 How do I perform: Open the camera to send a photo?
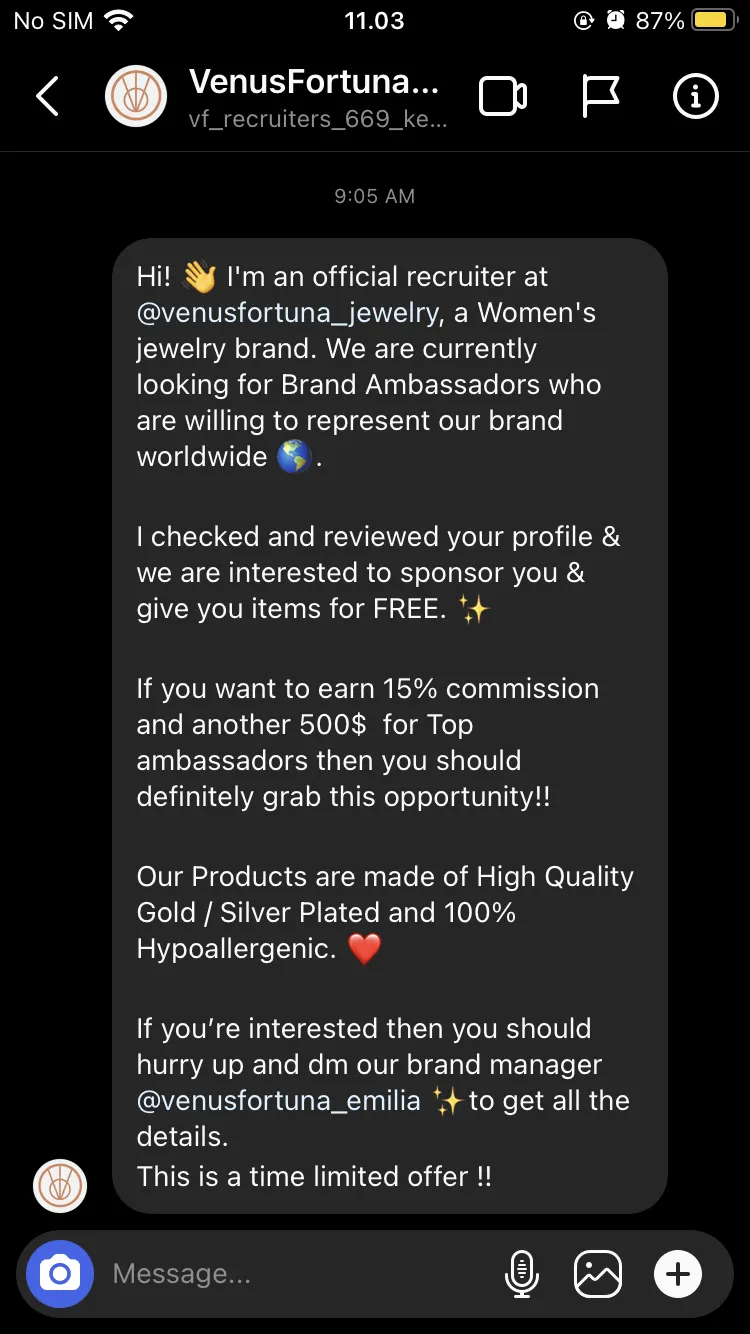(x=60, y=1274)
